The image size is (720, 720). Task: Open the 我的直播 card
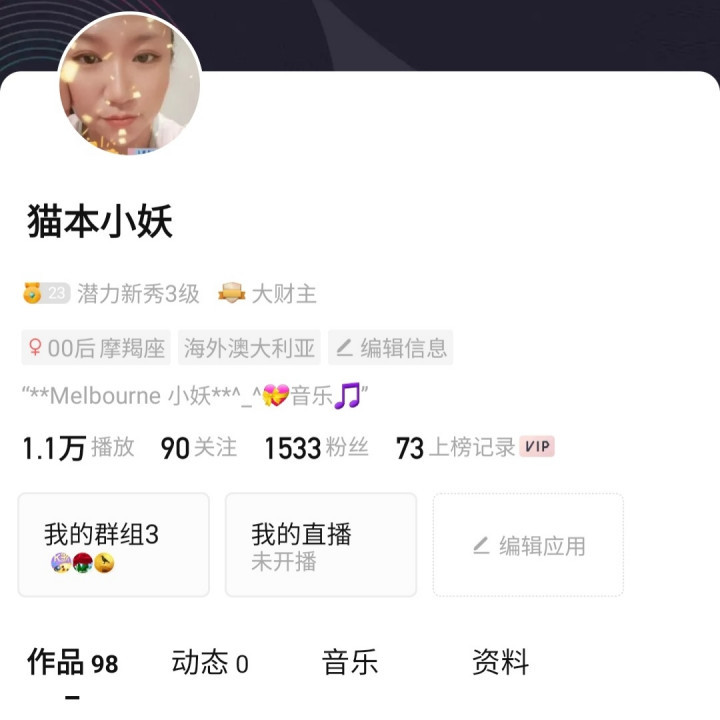[321, 545]
